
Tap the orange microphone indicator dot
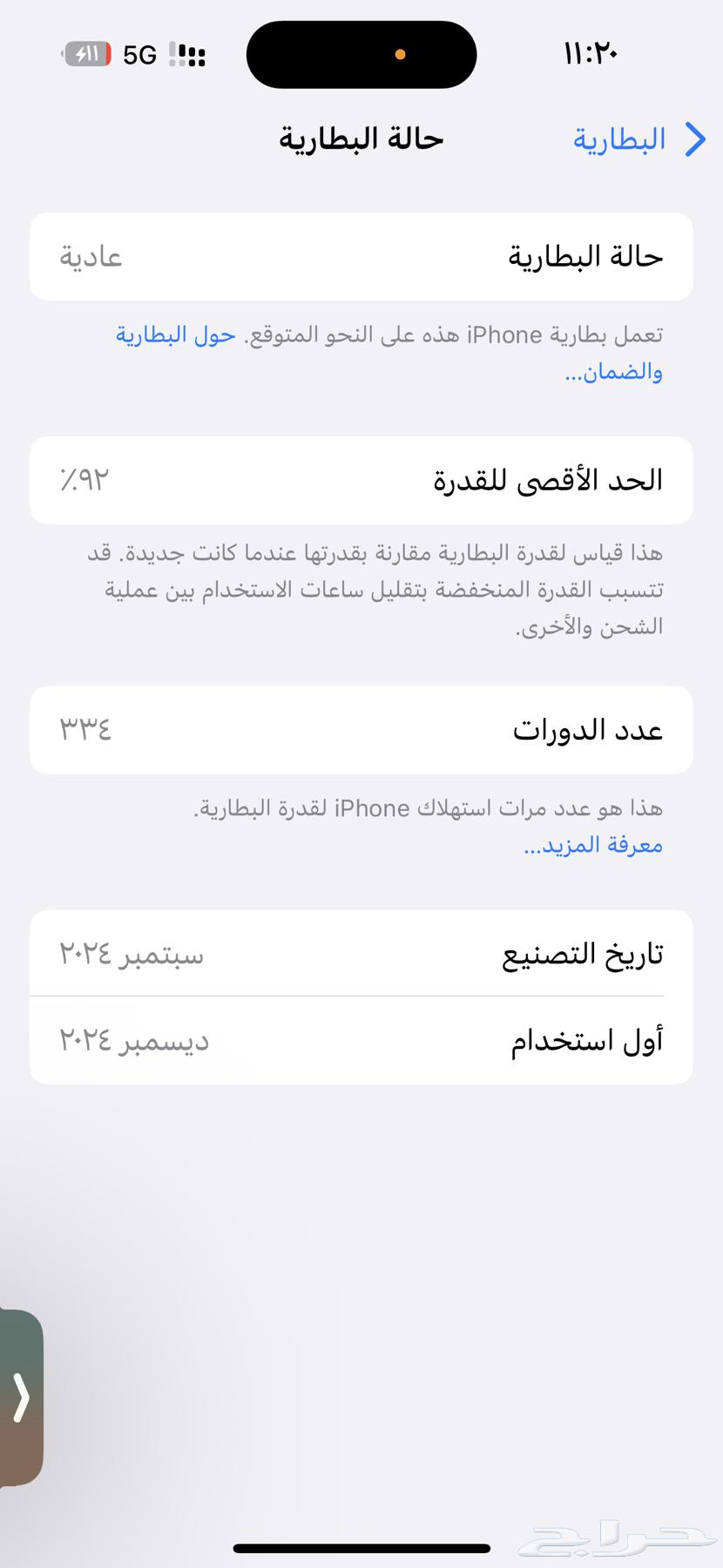401,54
